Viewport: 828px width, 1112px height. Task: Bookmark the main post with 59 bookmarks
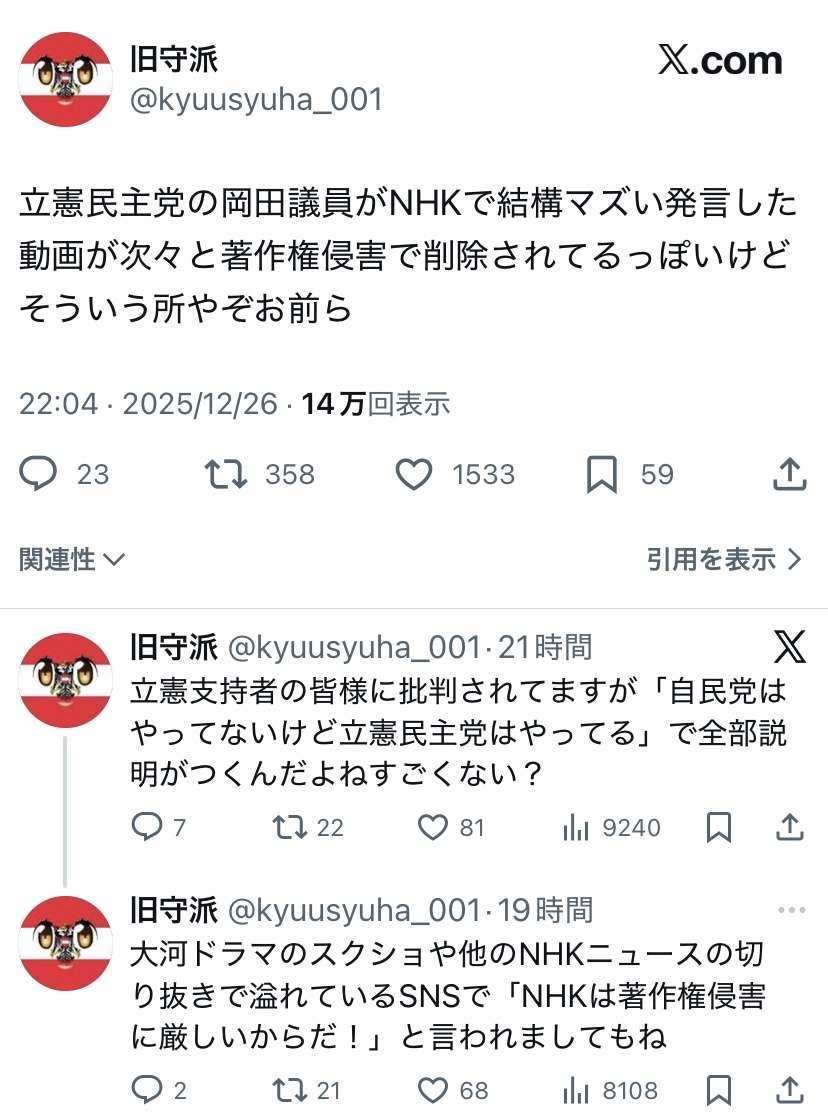tap(601, 474)
